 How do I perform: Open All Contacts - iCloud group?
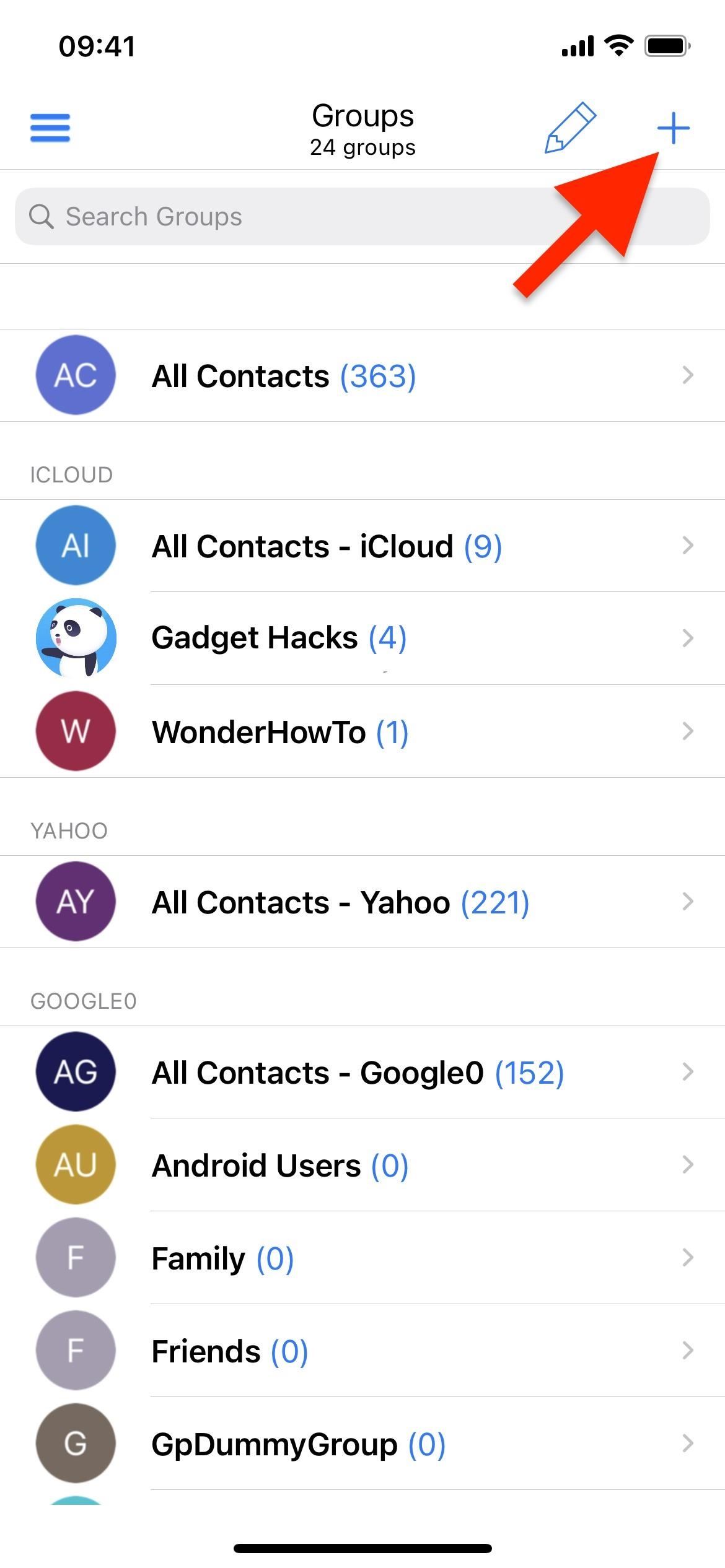pos(362,546)
